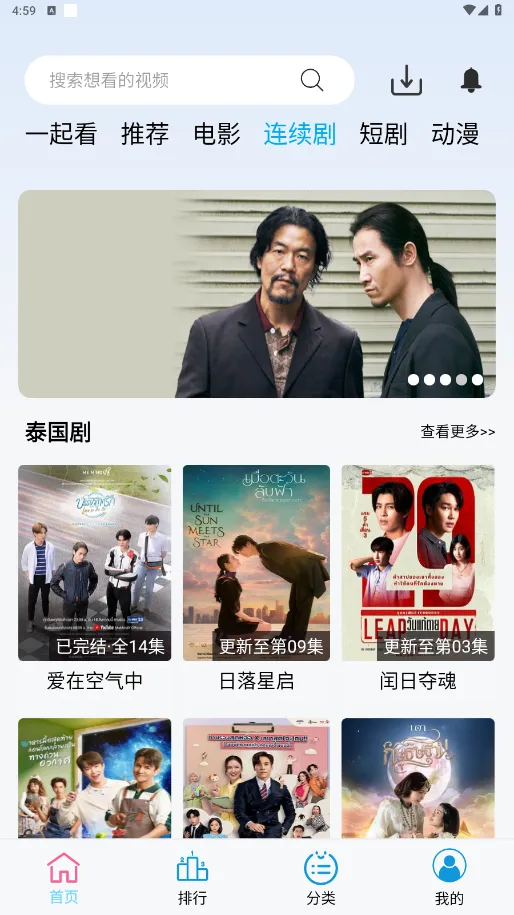Select the 电影 tab

[x=216, y=134]
